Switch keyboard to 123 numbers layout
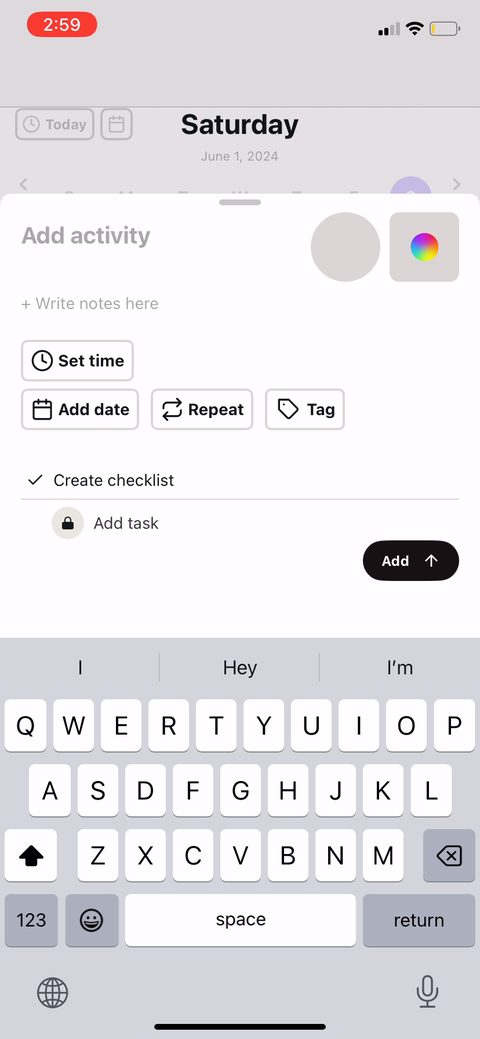This screenshot has height=1039, width=480. point(31,920)
